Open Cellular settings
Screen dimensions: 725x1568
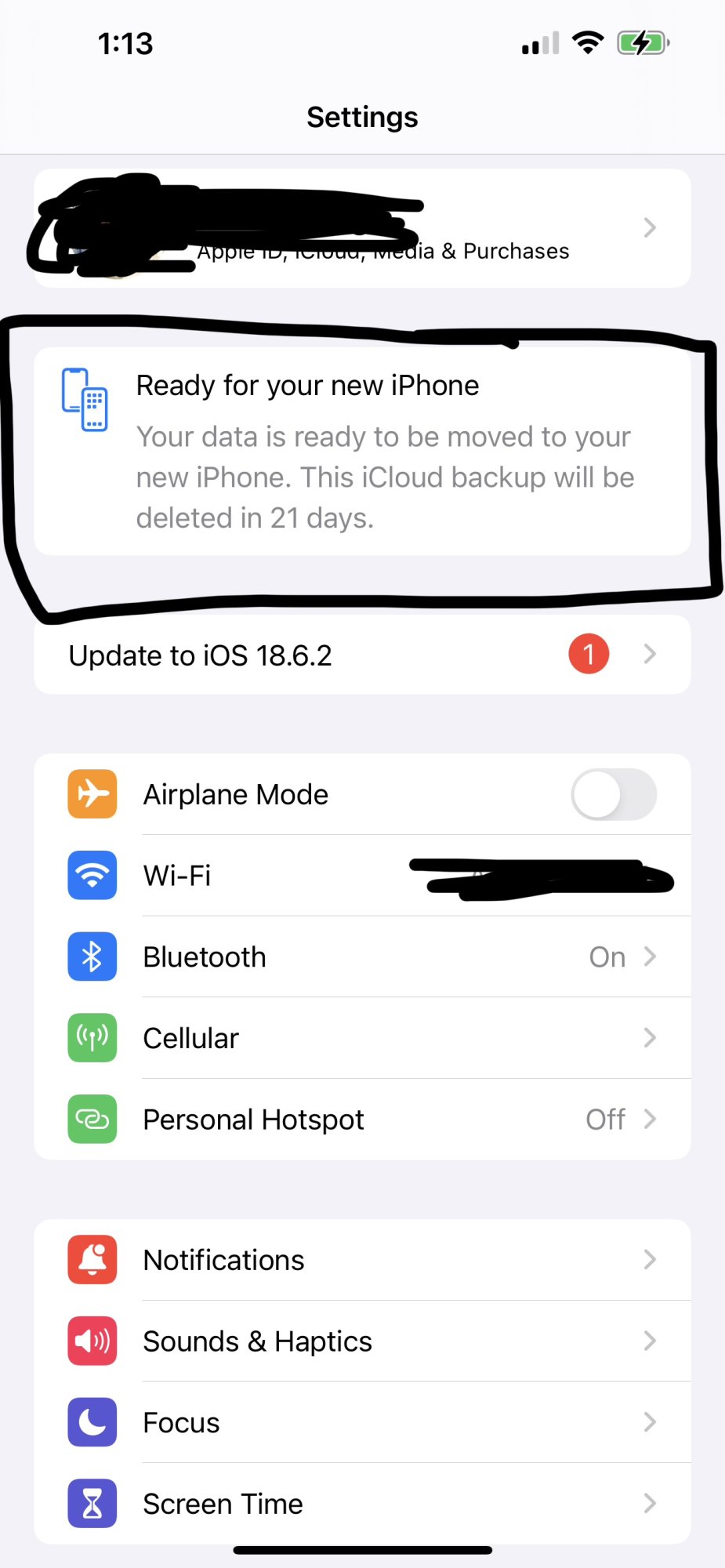[x=362, y=1038]
